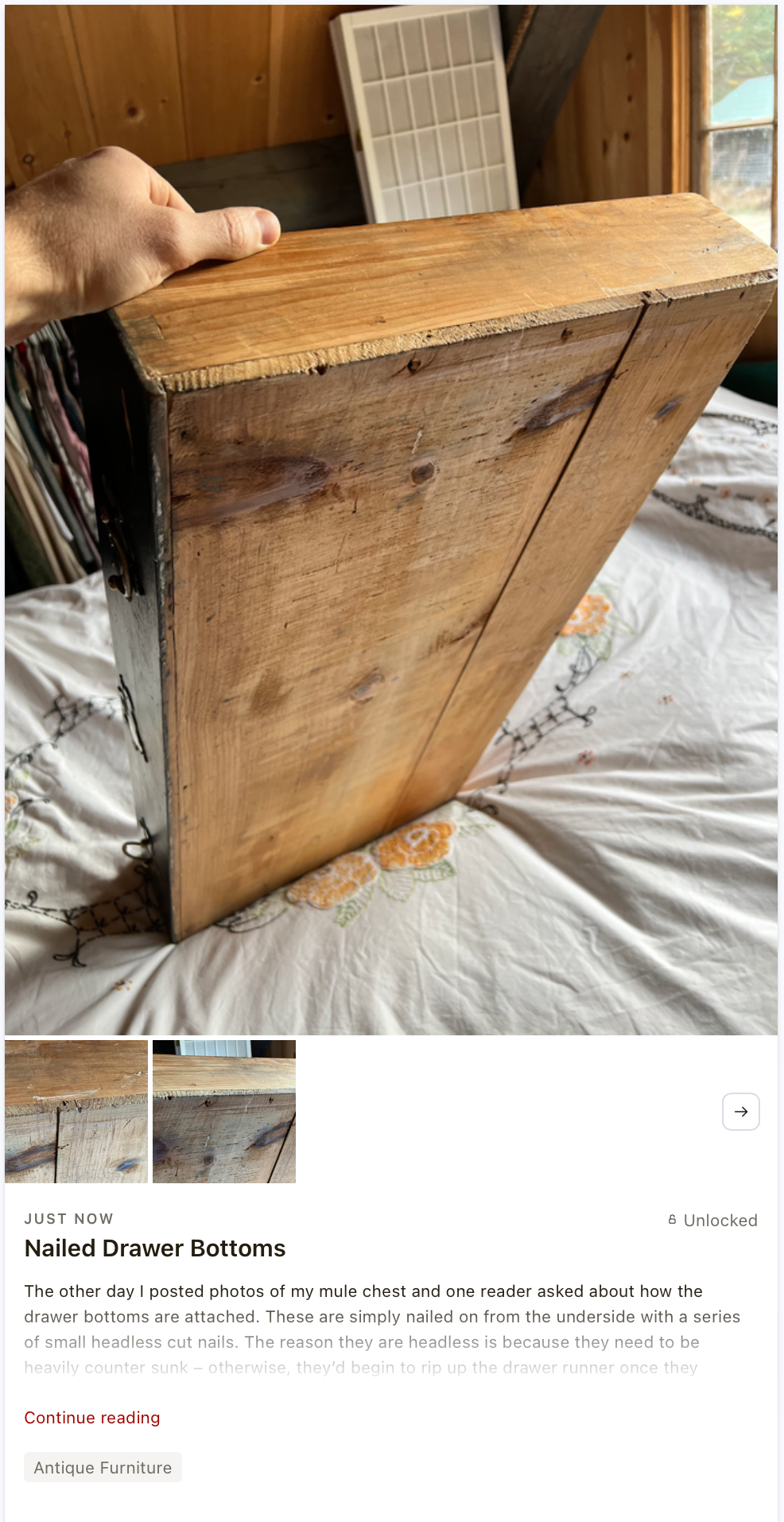View the first small thumbnail photo
Viewport: 784px width, 1522px height.
pos(76,1111)
